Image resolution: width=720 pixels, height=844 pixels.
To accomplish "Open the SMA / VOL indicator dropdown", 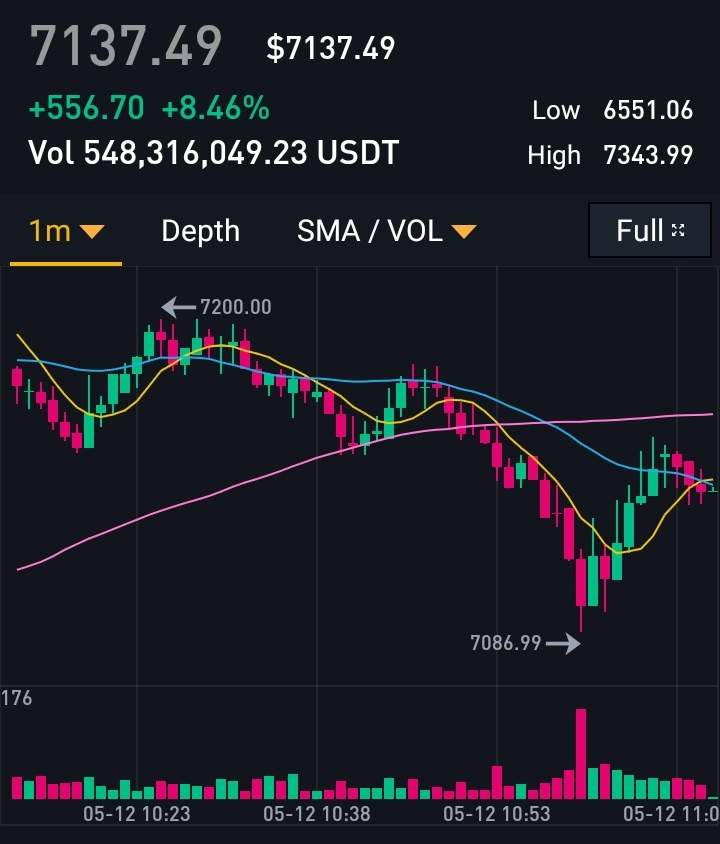I will point(386,231).
